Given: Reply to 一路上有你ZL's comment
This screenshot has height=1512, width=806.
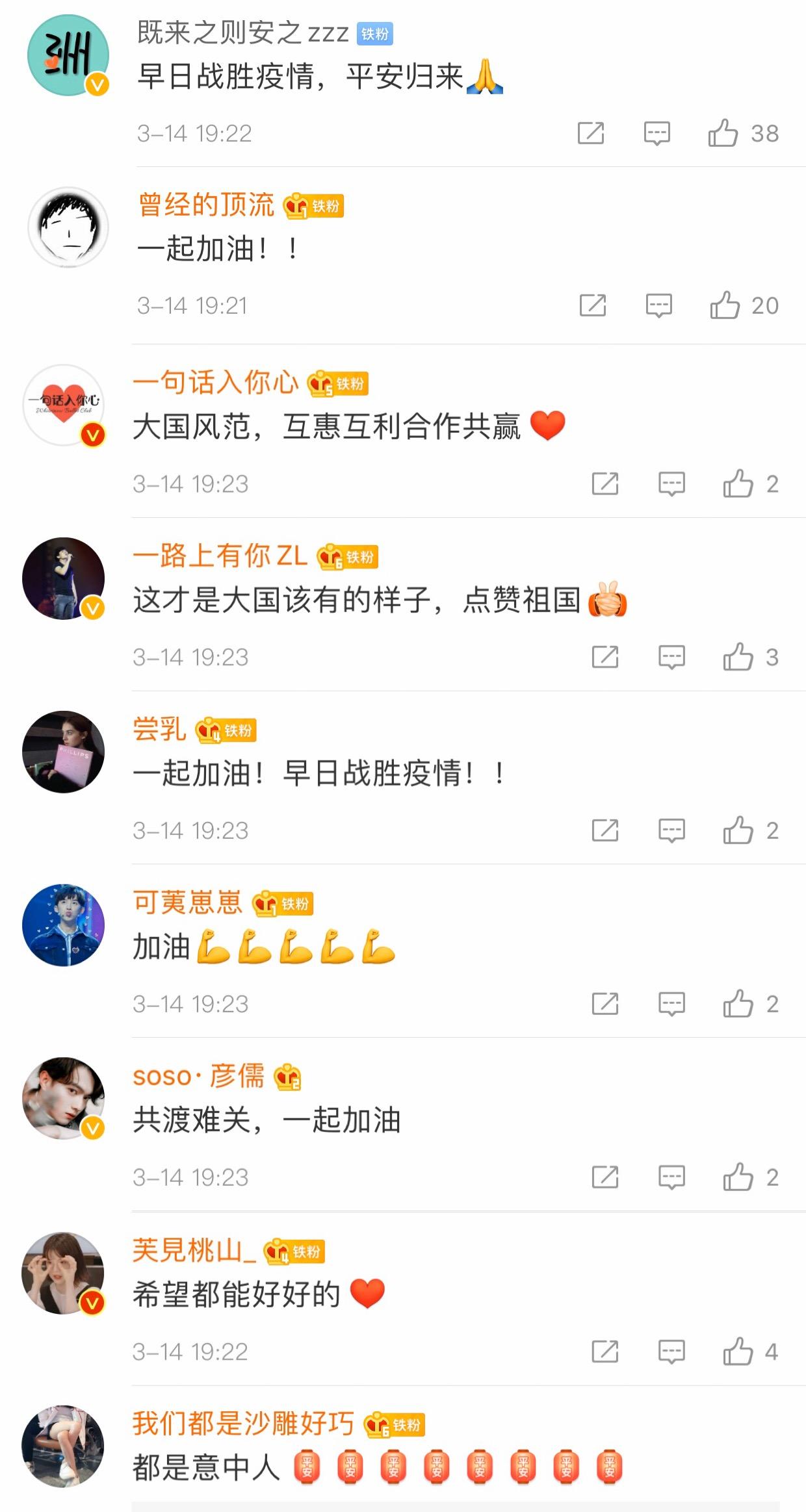Looking at the screenshot, I should (x=671, y=657).
